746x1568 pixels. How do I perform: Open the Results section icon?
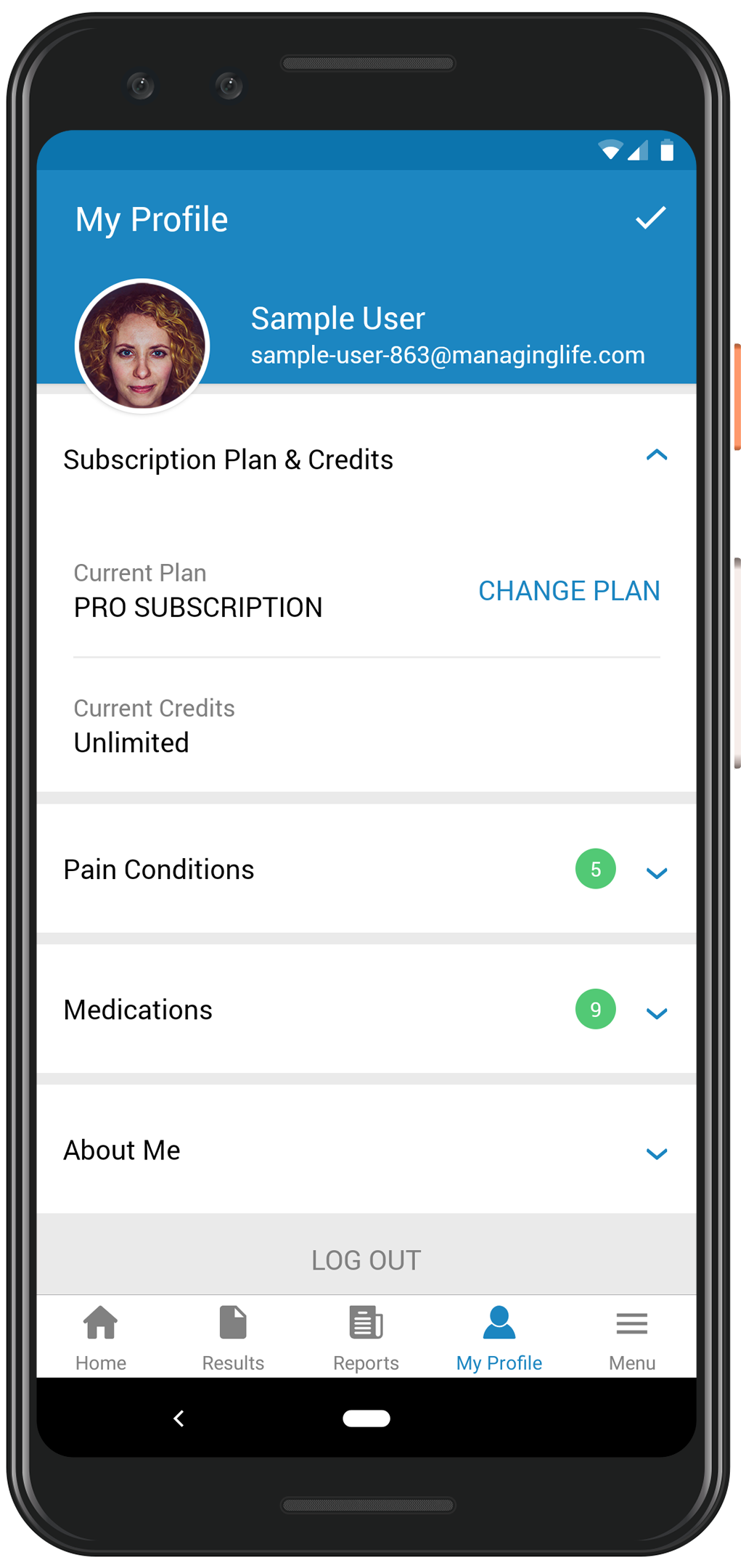click(x=232, y=1323)
